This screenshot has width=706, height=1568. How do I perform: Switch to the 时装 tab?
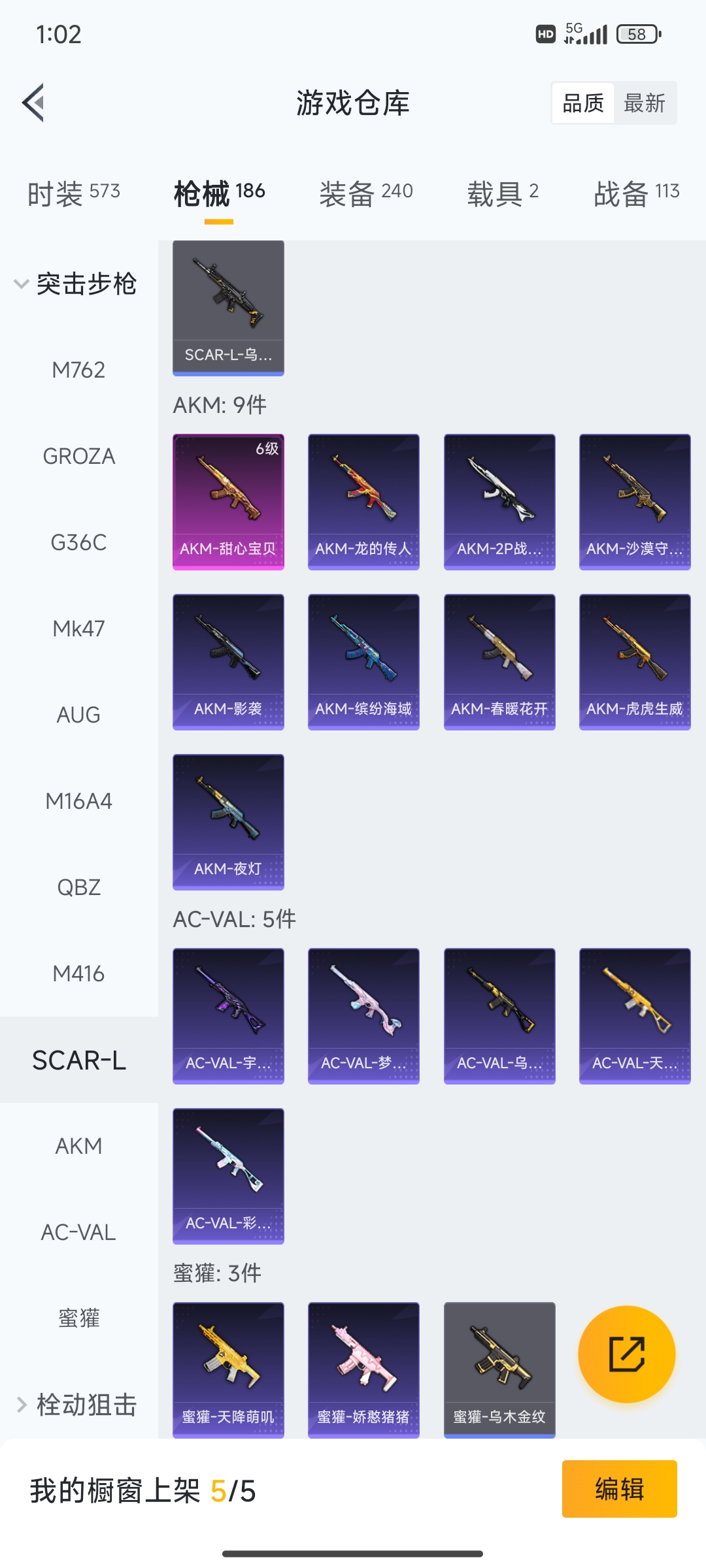73,193
